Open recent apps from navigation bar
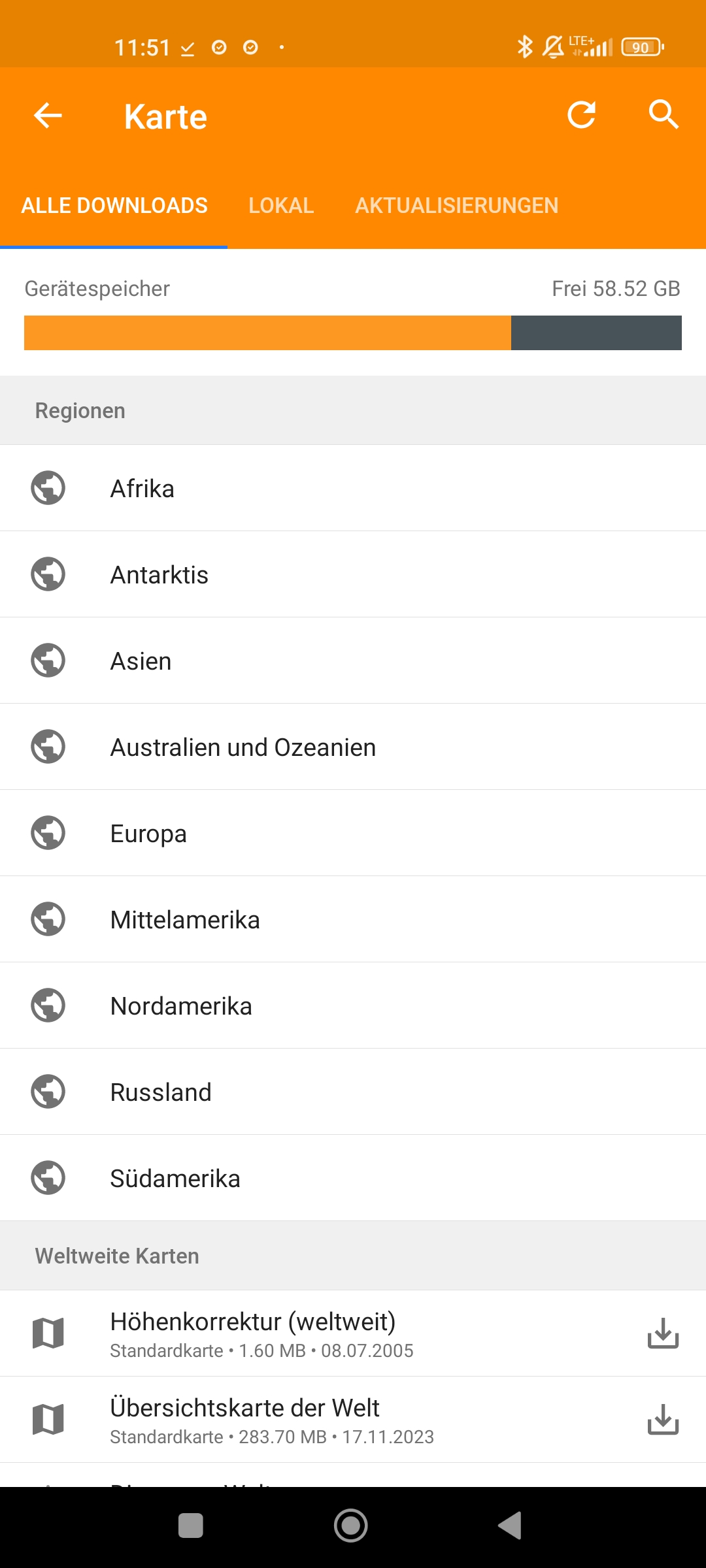Viewport: 706px width, 1568px height. click(x=191, y=1526)
